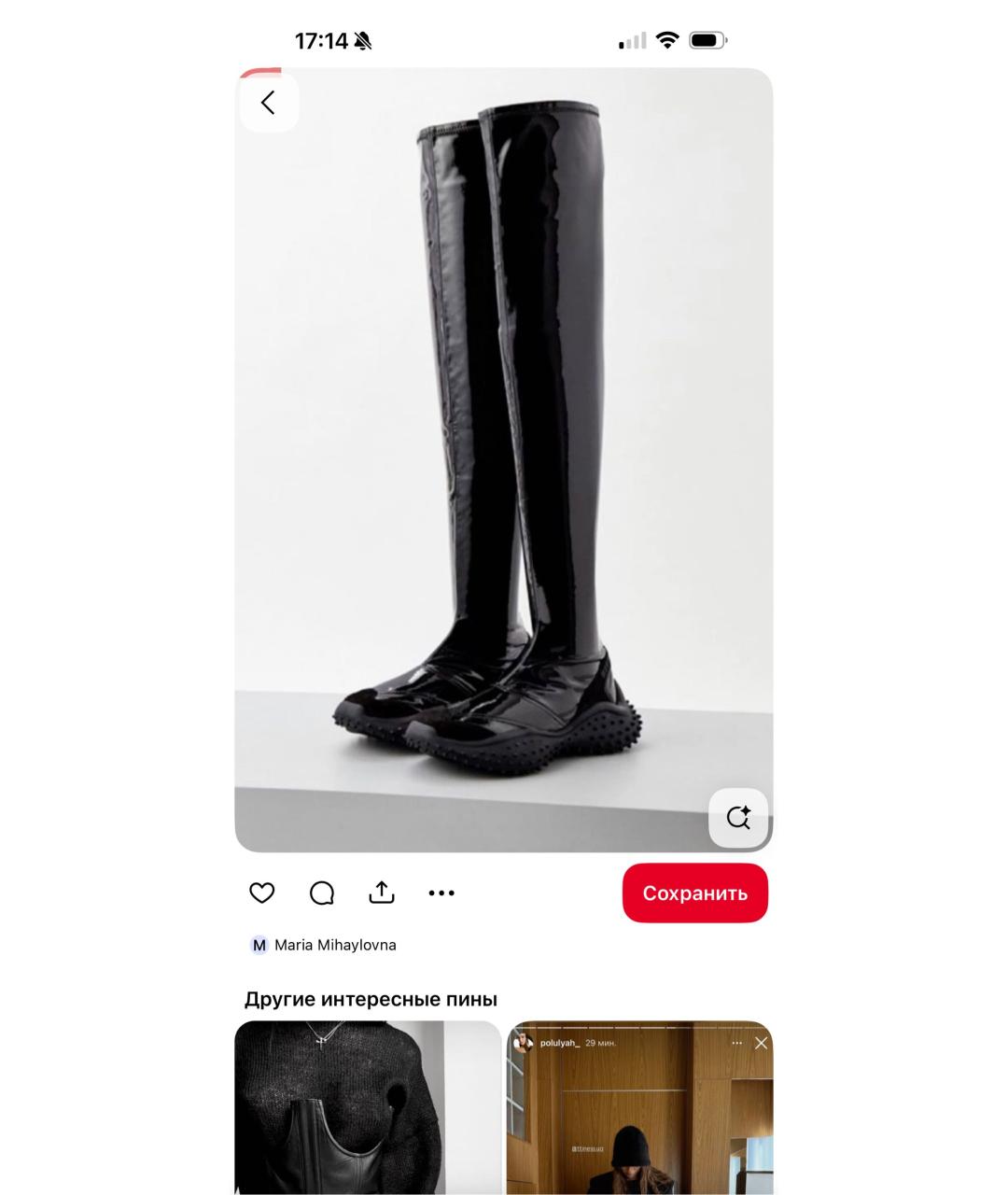Open the three-dot options for this pin
Viewport: 1008px width, 1195px height.
pos(441,893)
